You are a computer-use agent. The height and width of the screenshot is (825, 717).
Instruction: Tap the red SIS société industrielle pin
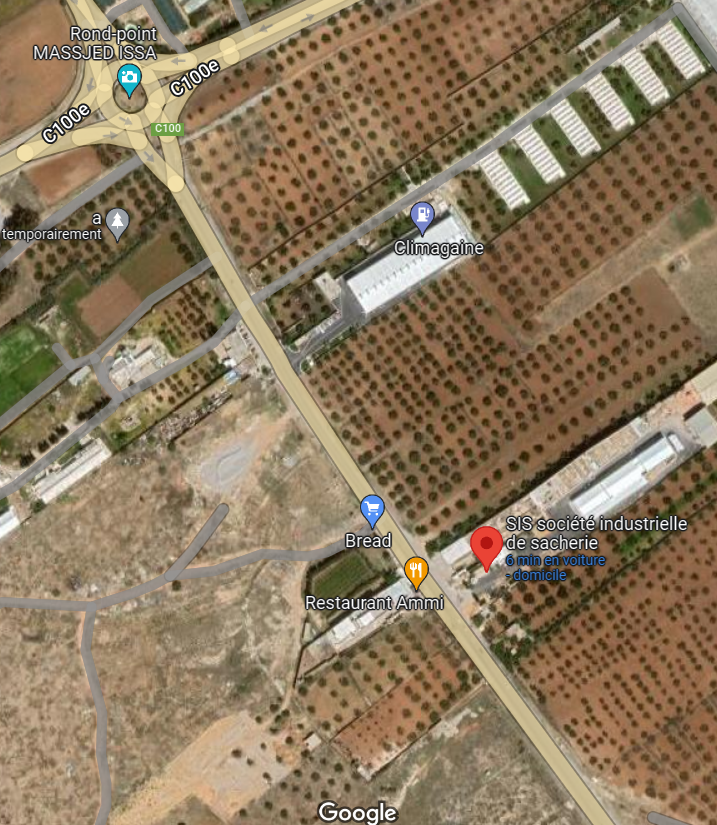coord(486,547)
